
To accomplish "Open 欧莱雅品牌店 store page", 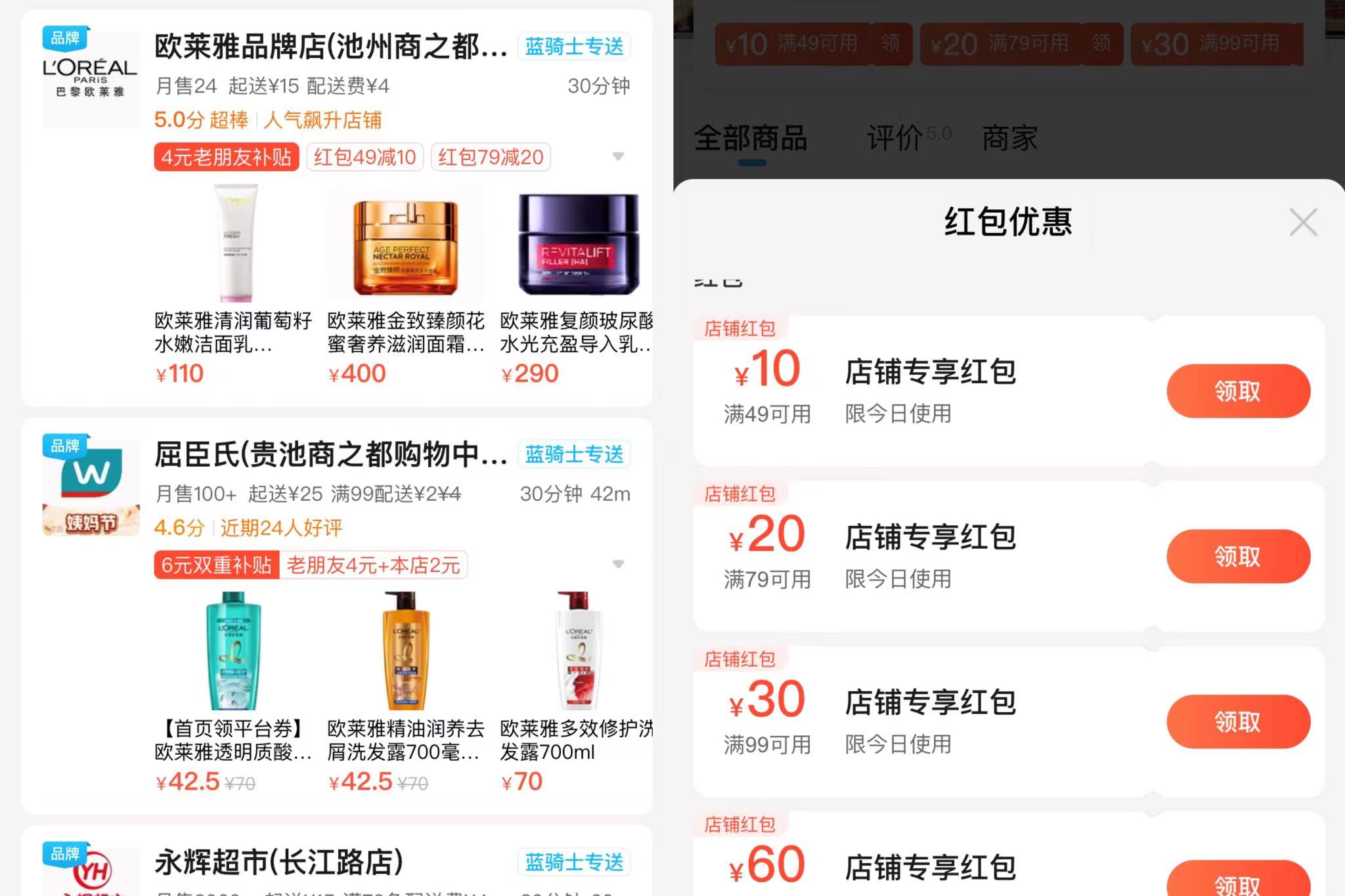I will pos(330,47).
